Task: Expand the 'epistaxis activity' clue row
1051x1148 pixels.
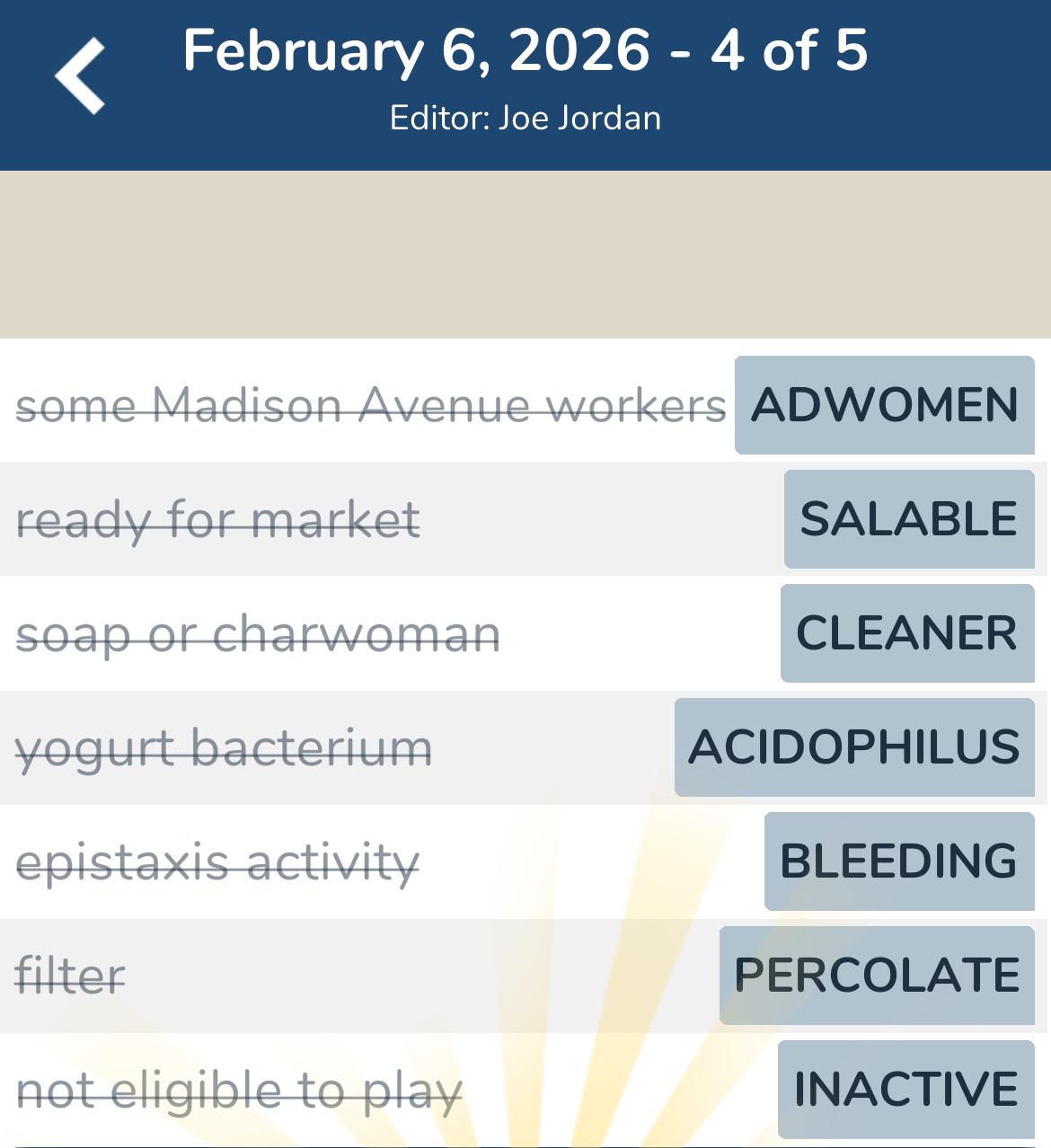Action: 218,862
